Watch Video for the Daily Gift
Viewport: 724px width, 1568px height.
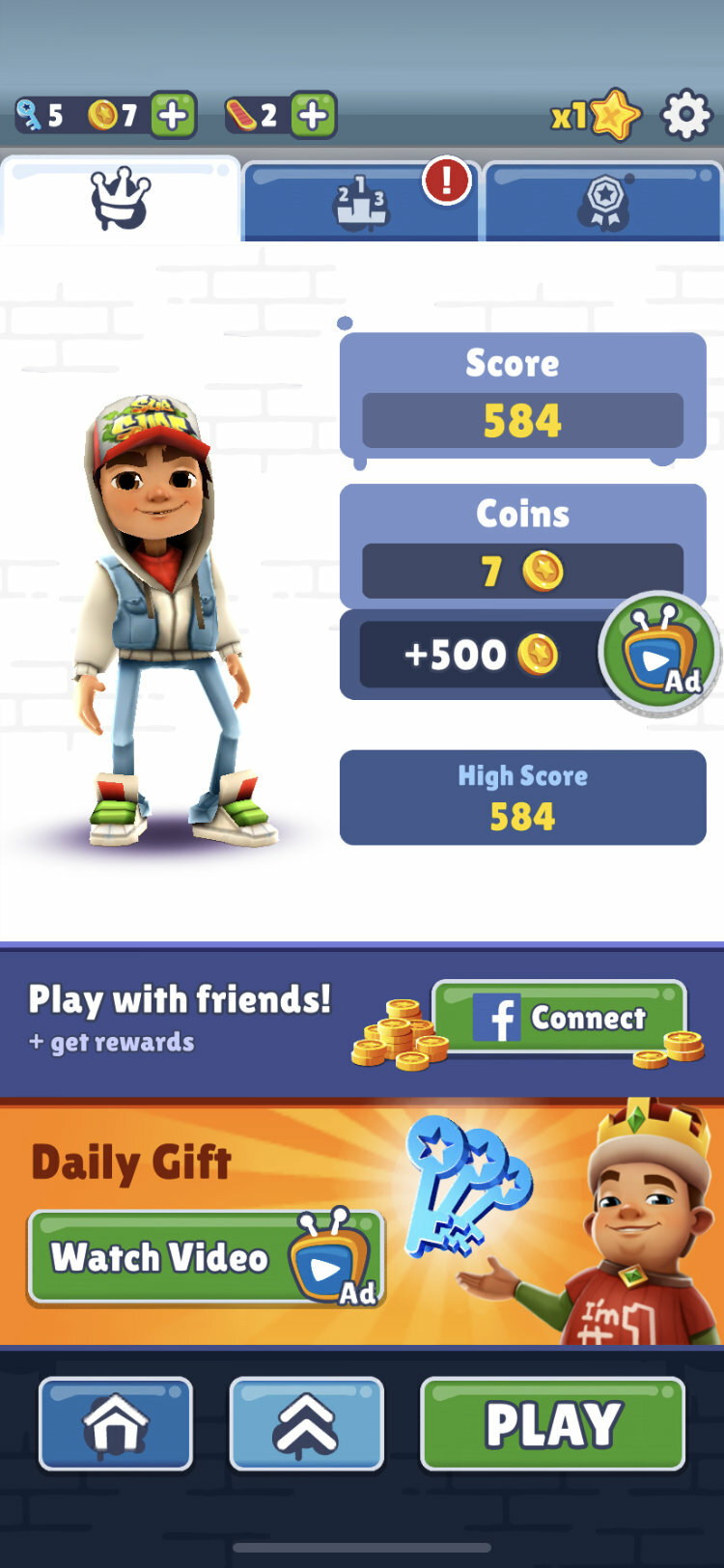pyautogui.click(x=206, y=1257)
